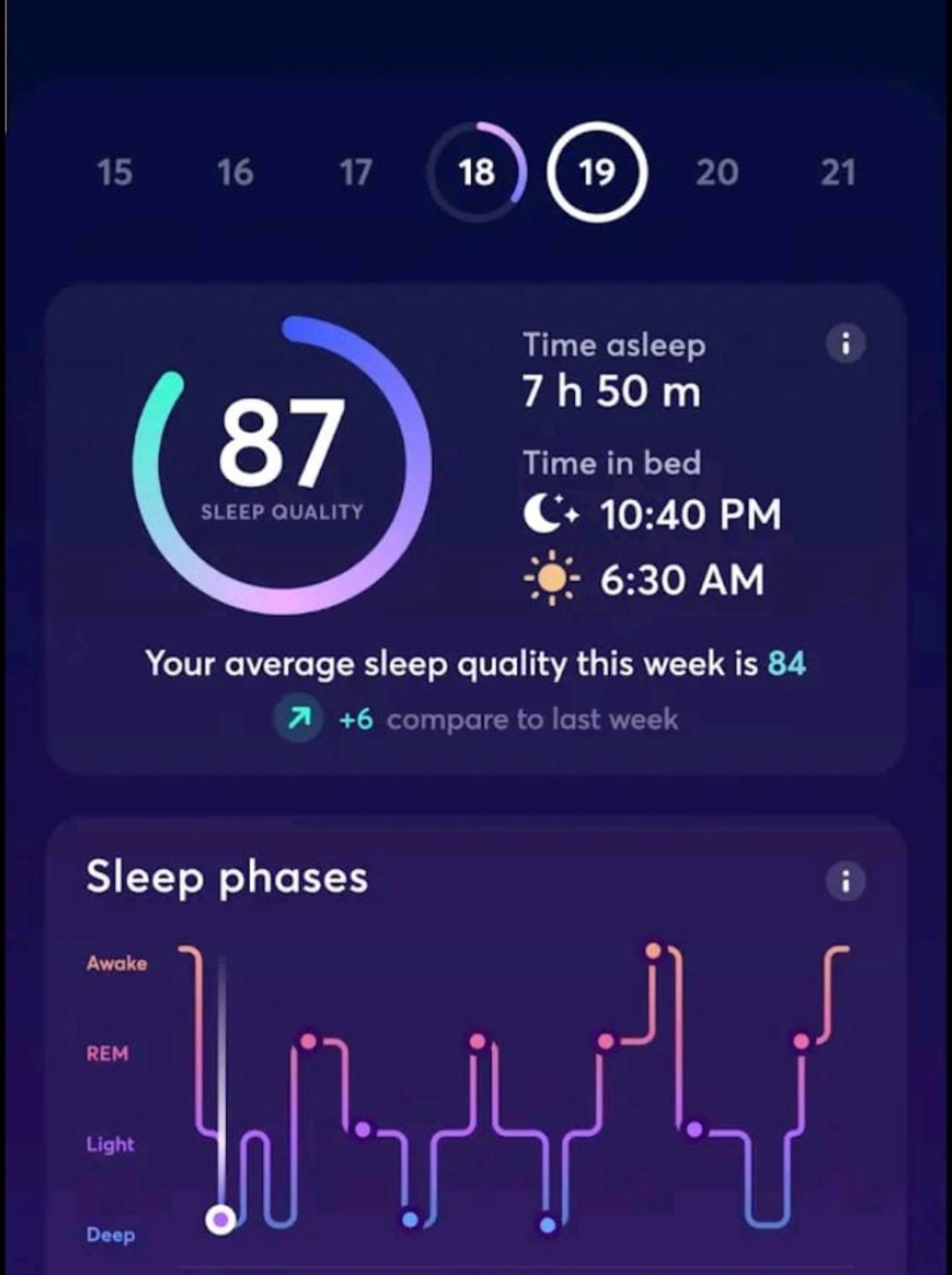Switch to day 17
Viewport: 952px width, 1275px height.
pos(355,172)
